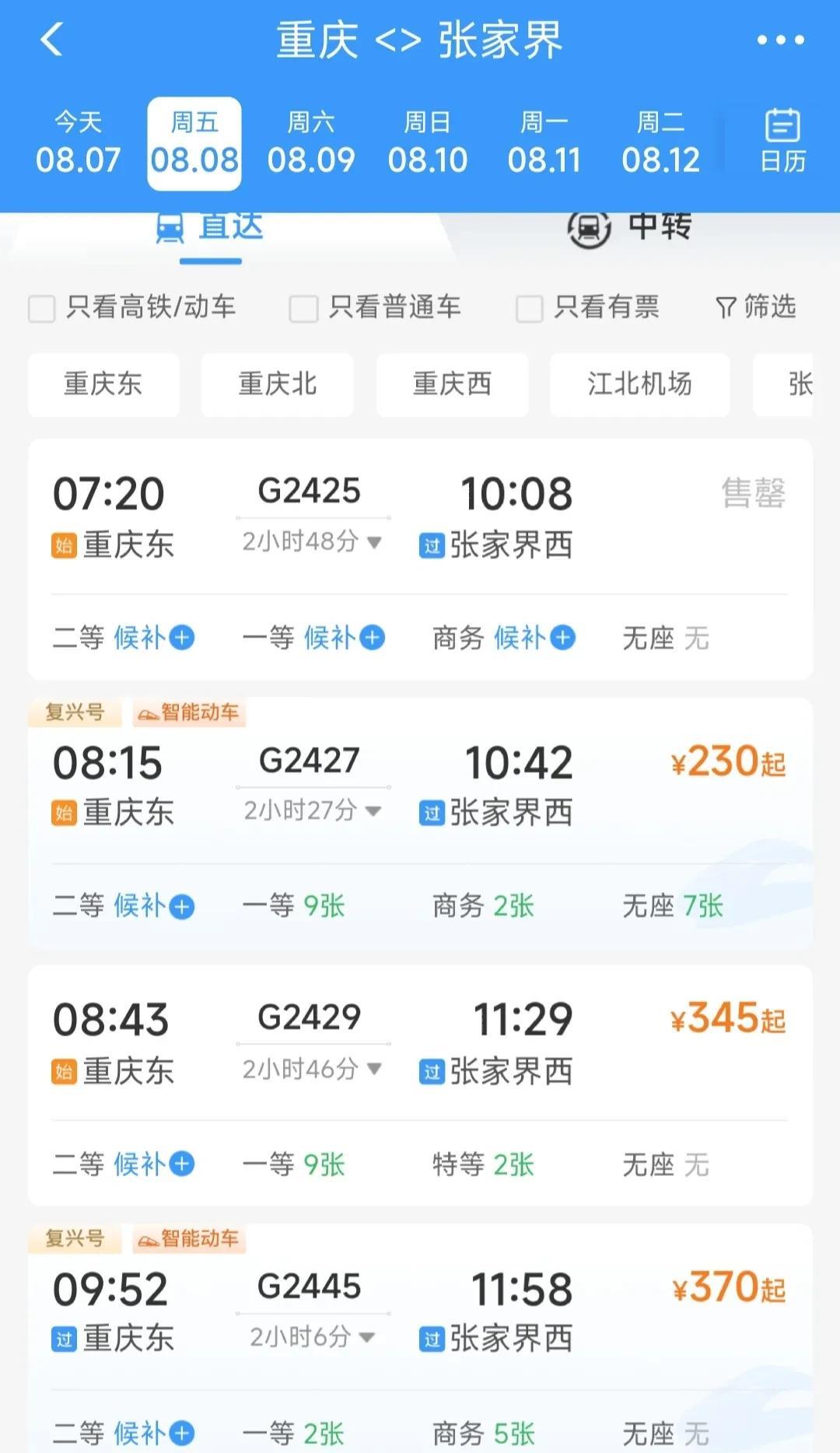Open the three-dot overflow menu

[780, 40]
